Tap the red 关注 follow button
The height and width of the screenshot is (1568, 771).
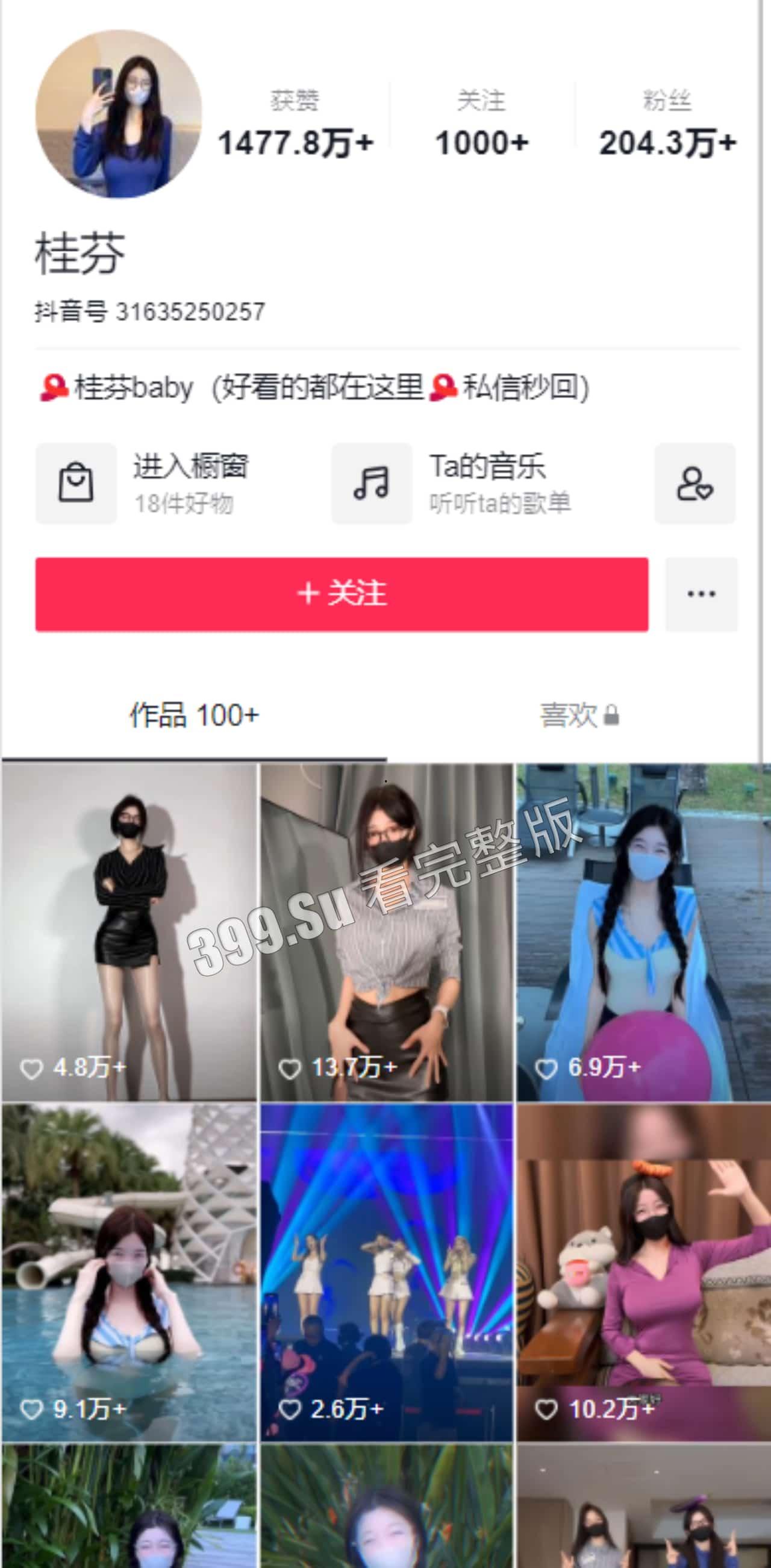342,594
